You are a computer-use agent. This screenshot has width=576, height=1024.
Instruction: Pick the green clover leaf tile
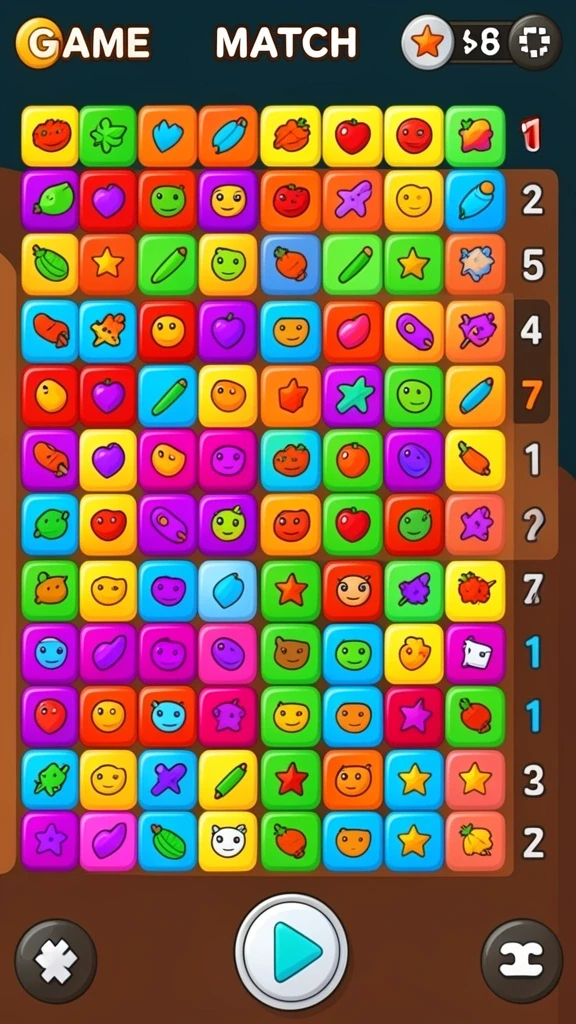click(108, 136)
